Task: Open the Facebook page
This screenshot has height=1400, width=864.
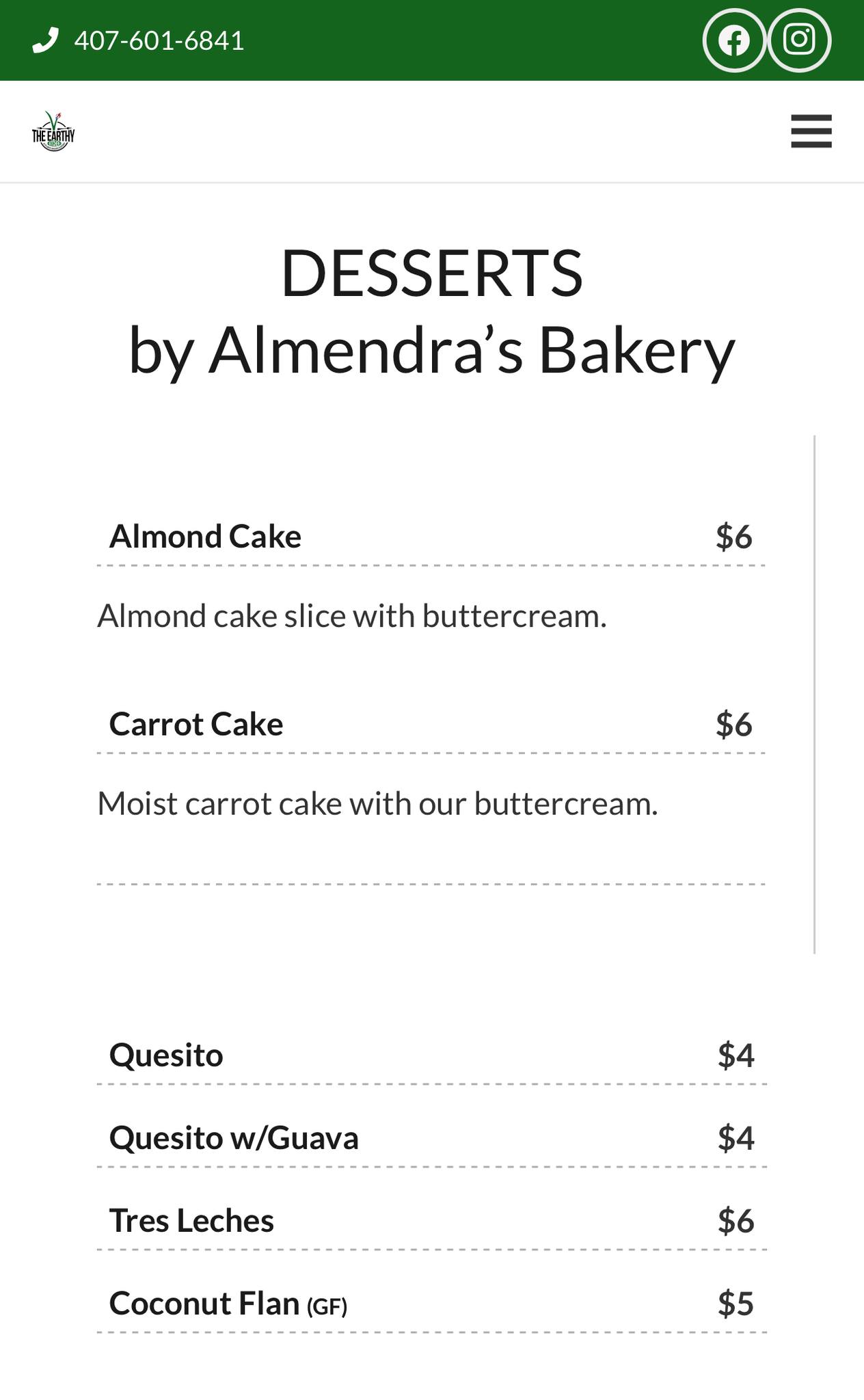Action: [x=733, y=40]
